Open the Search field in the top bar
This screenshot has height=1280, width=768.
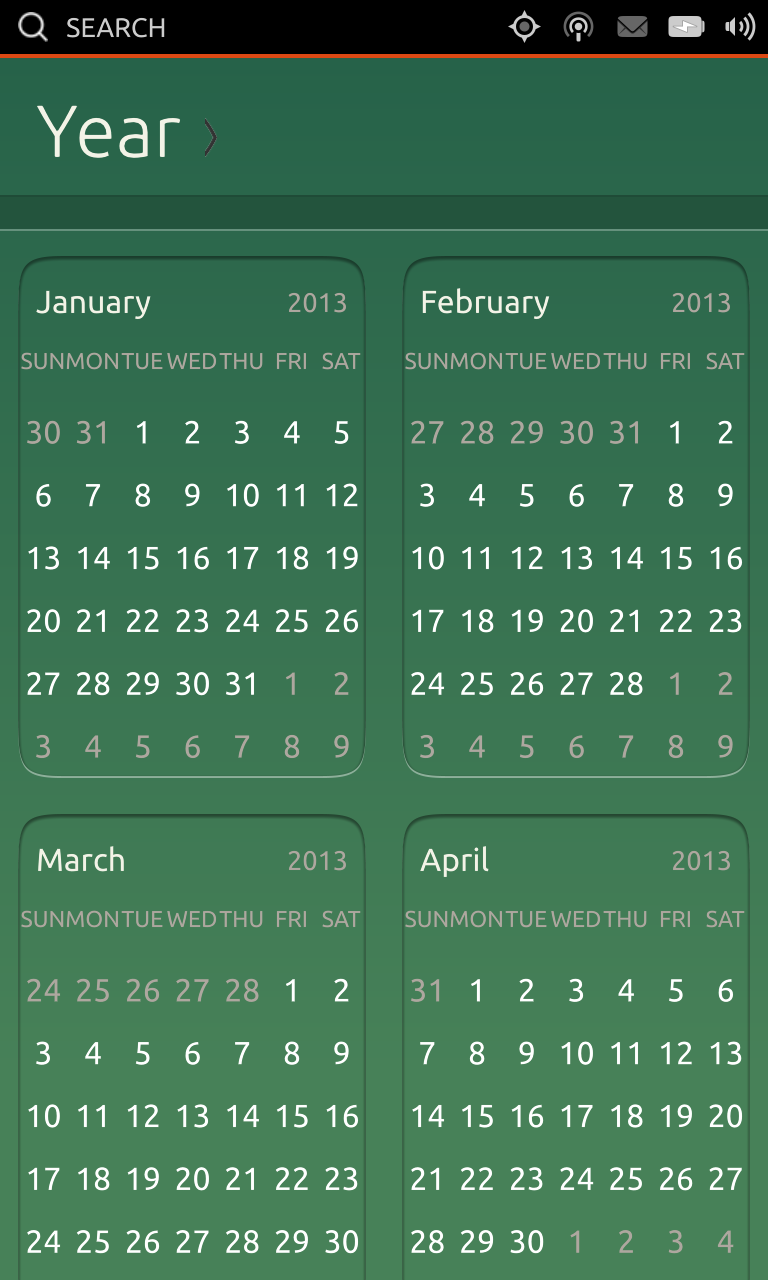(x=92, y=27)
